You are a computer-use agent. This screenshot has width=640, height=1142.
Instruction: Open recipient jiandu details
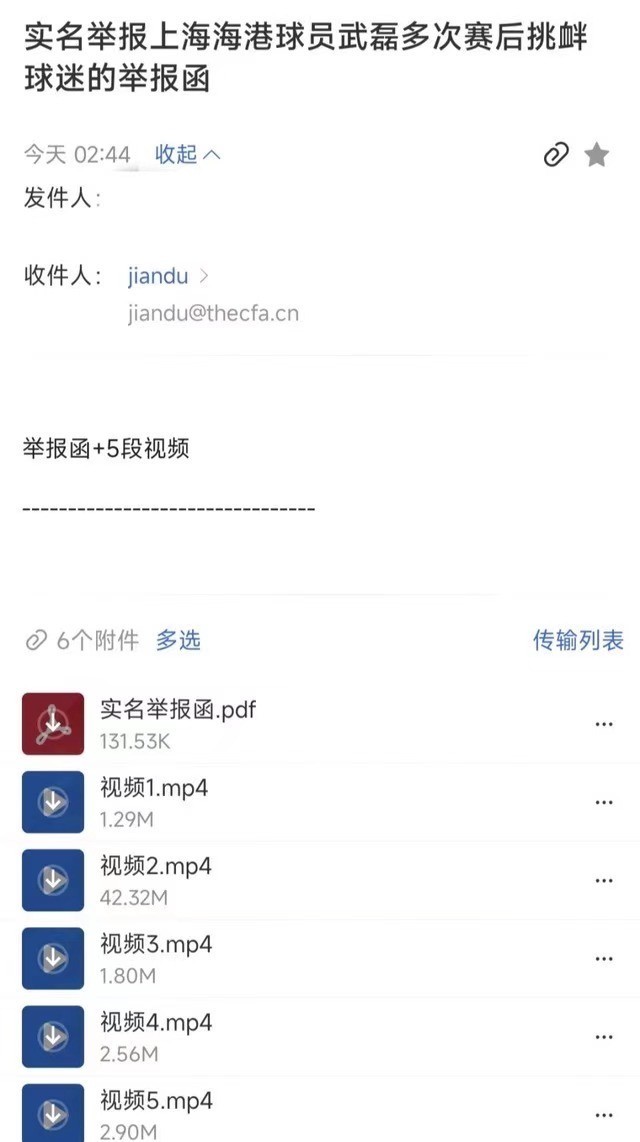pos(168,276)
